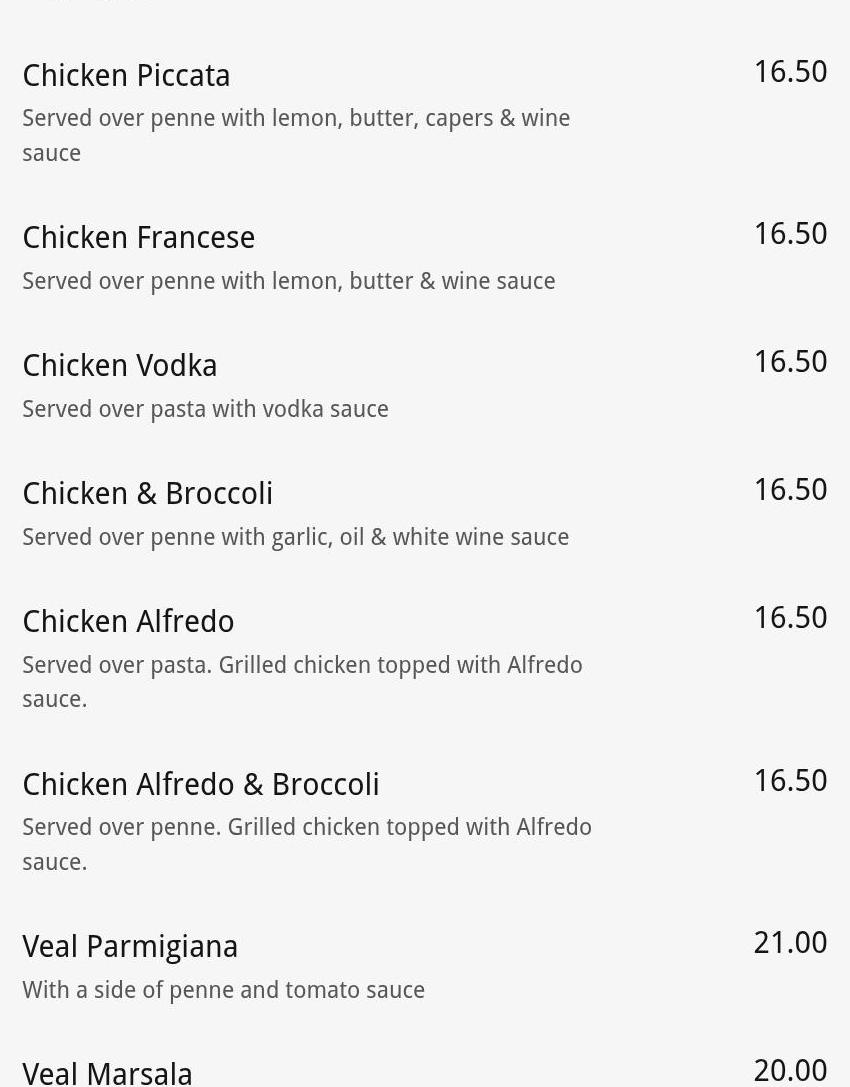Screen dimensions: 850x1087
Task: Open the Chicken Piccata menu item
Action: click(x=126, y=76)
